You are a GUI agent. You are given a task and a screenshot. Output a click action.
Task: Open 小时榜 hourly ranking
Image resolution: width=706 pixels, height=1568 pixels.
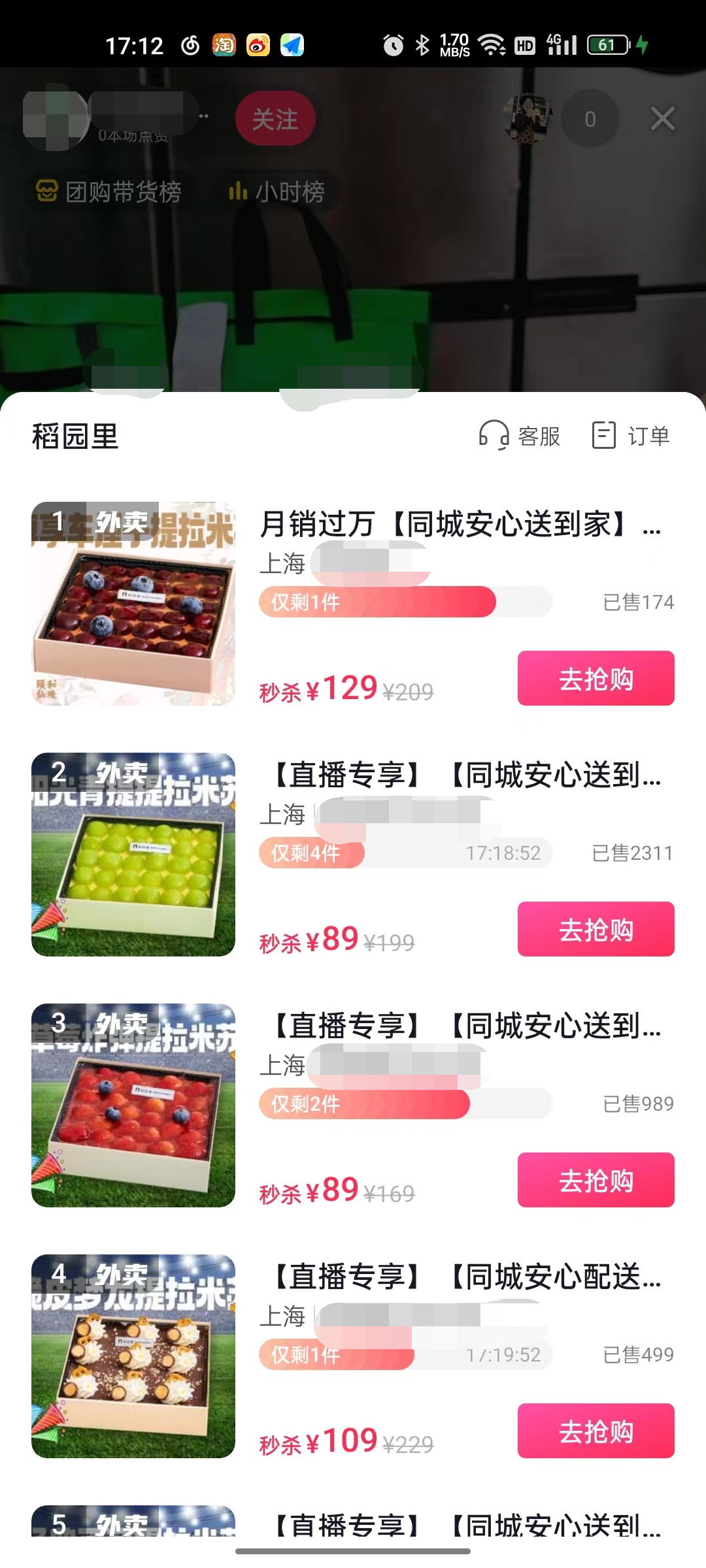click(x=277, y=191)
